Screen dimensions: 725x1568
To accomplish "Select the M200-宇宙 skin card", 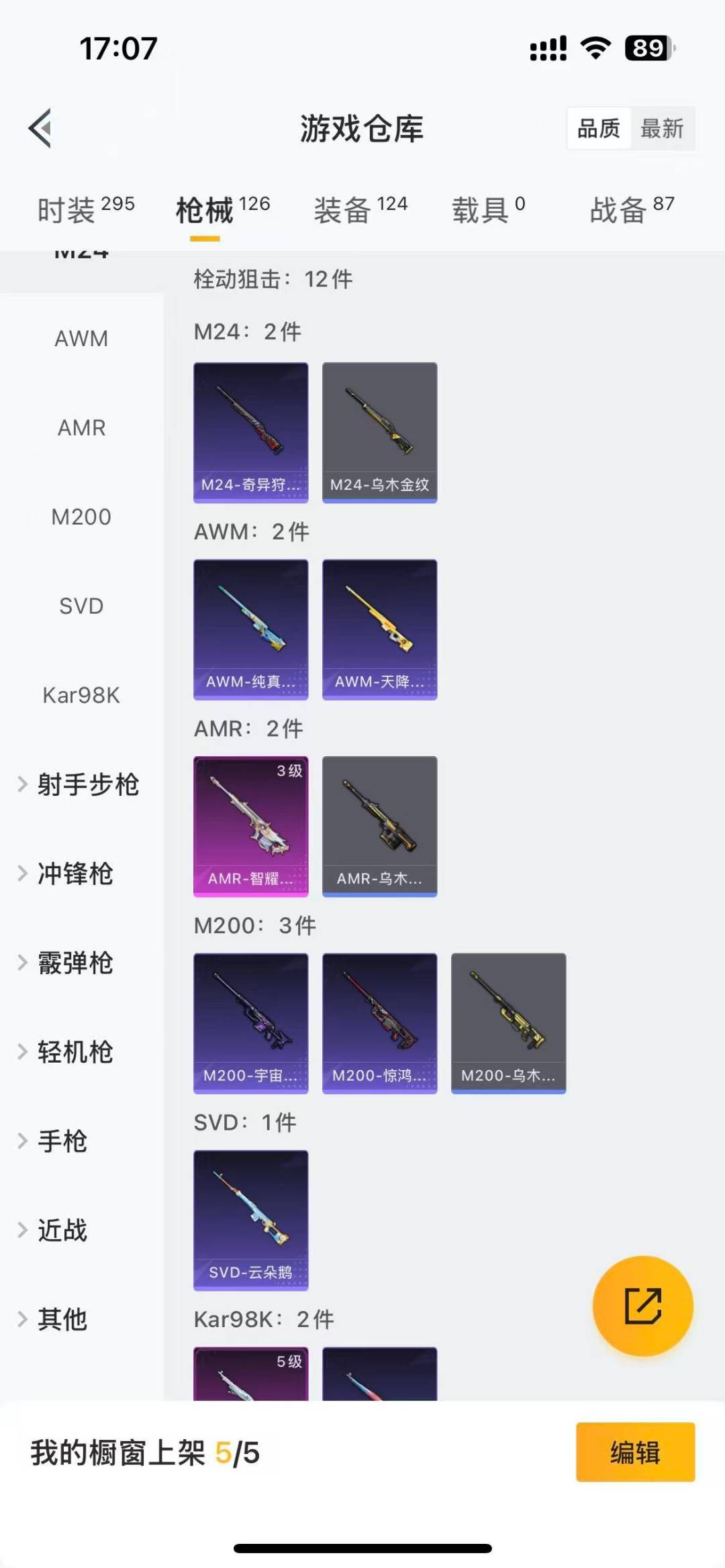I will [x=250, y=1022].
